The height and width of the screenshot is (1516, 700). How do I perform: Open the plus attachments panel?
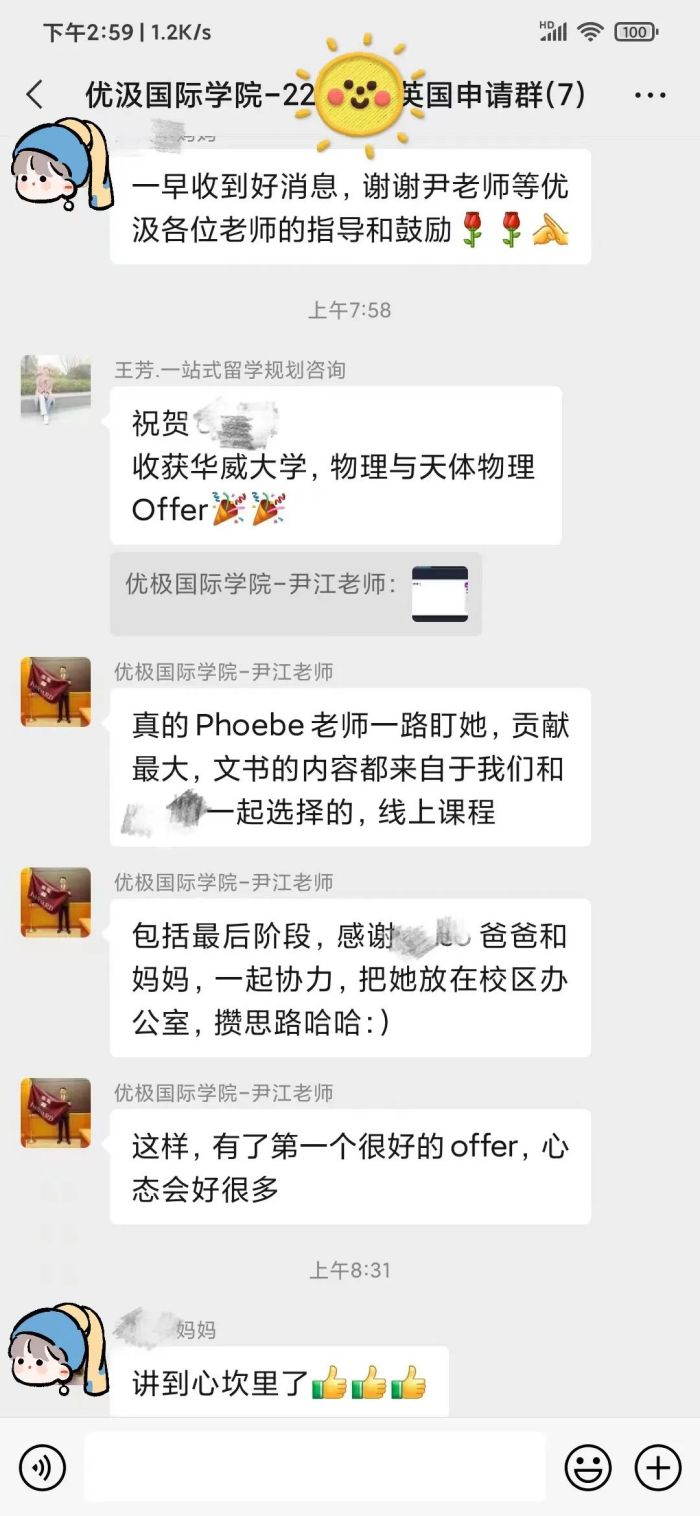(x=658, y=1467)
